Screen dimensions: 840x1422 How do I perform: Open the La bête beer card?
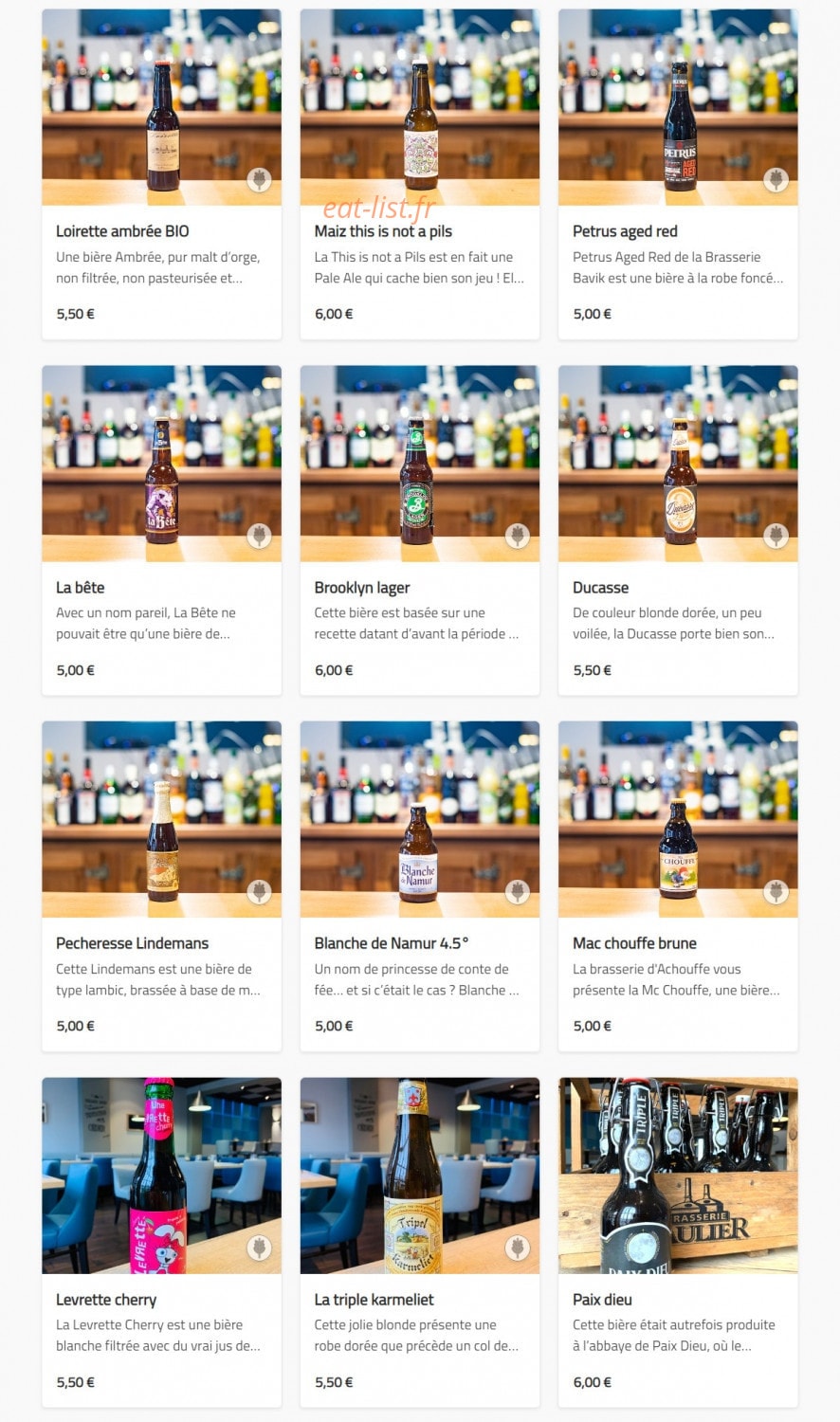click(x=161, y=530)
